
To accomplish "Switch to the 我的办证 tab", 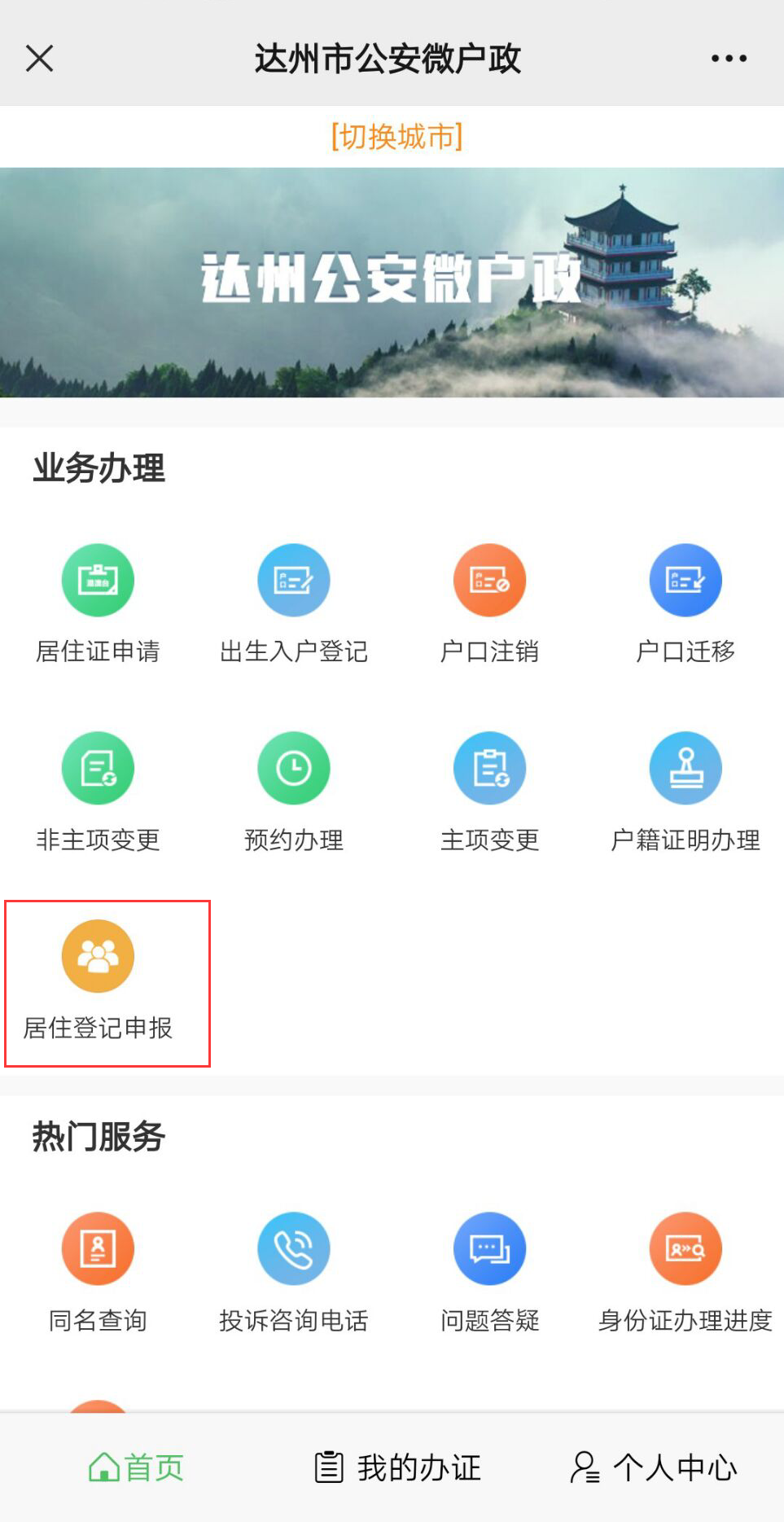I will tap(397, 1467).
